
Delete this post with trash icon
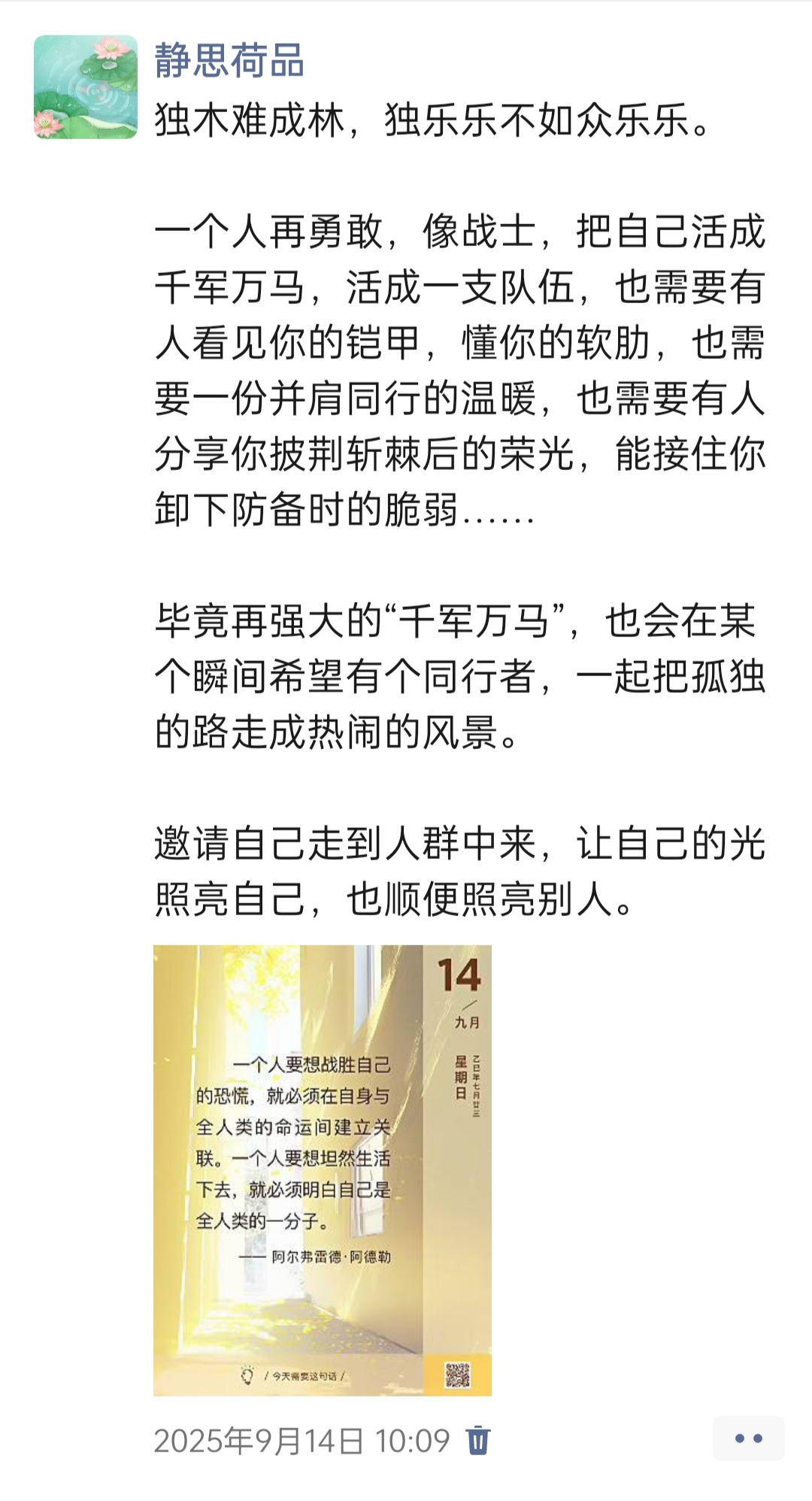click(478, 1441)
